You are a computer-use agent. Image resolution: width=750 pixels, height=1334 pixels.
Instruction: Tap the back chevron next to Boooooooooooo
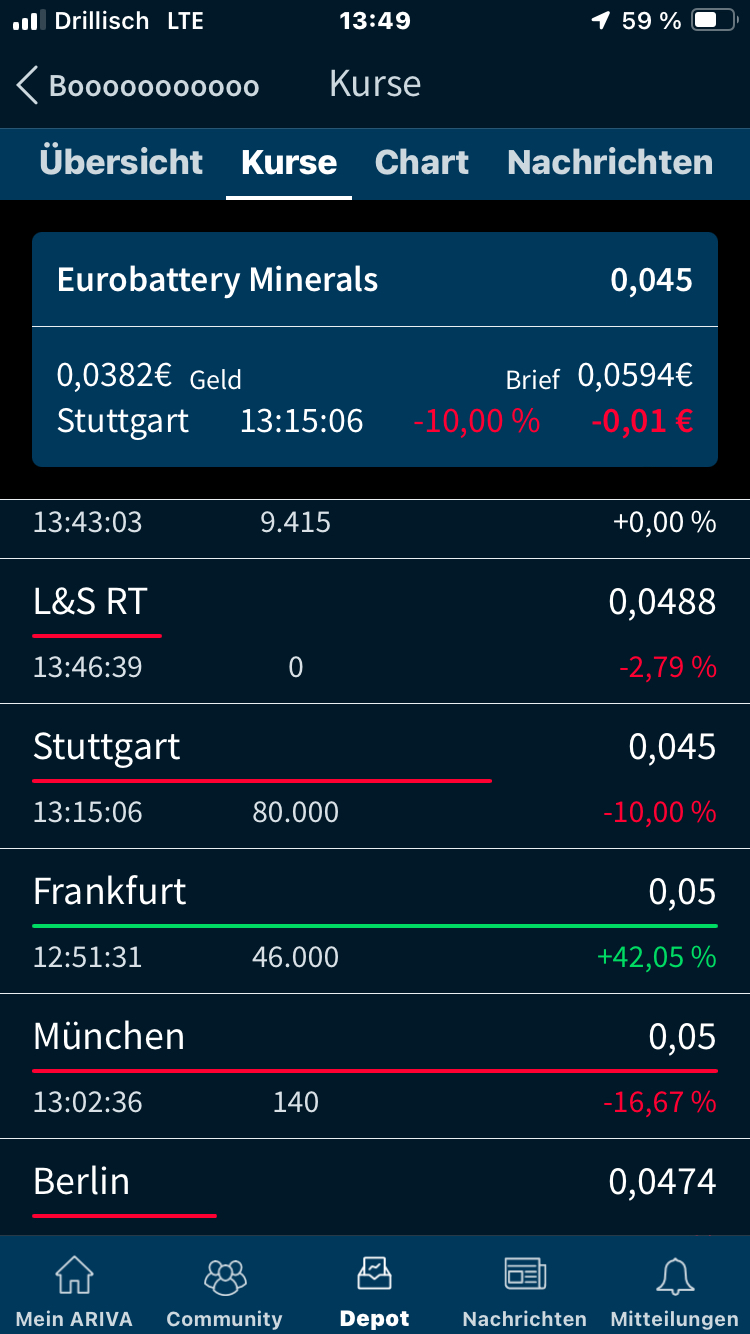pyautogui.click(x=25, y=86)
